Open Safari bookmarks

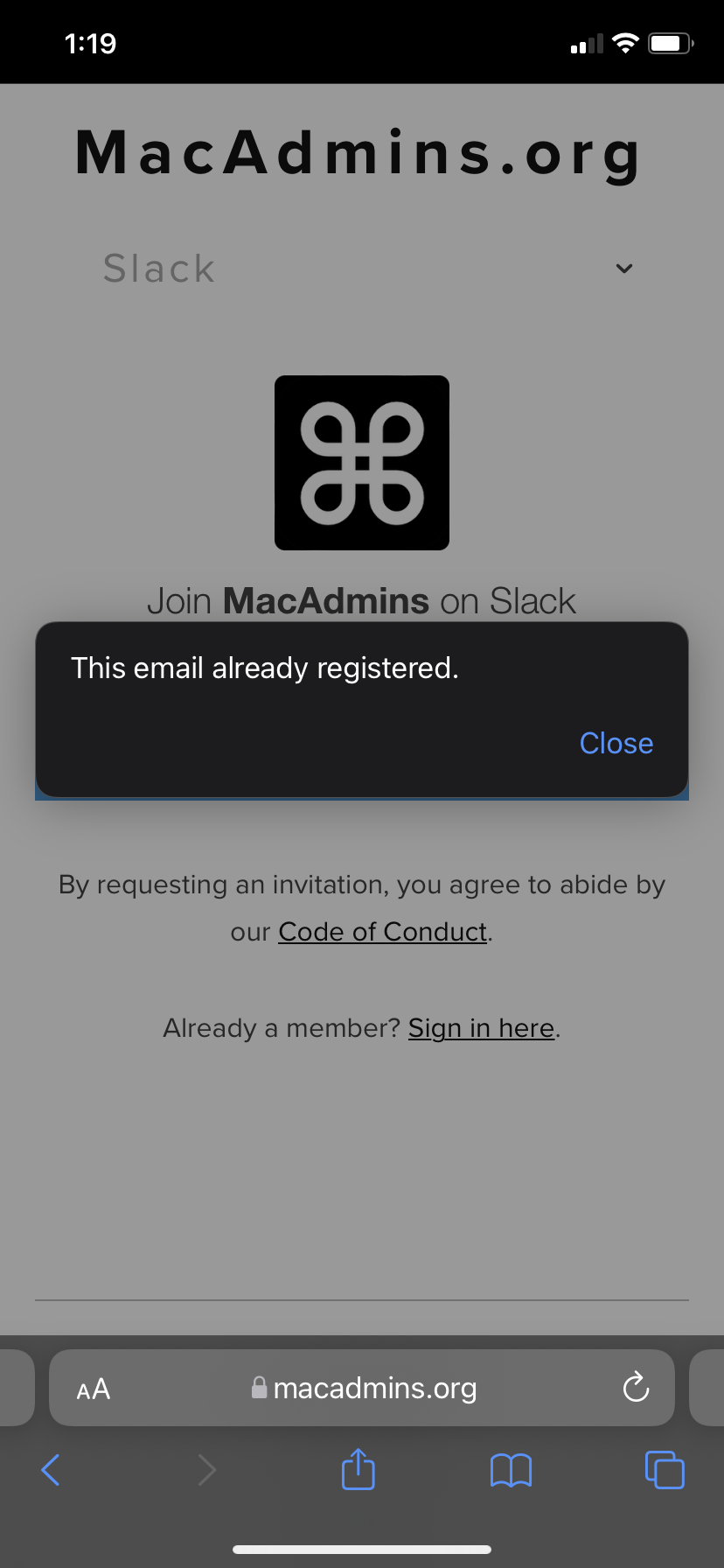point(511,1470)
